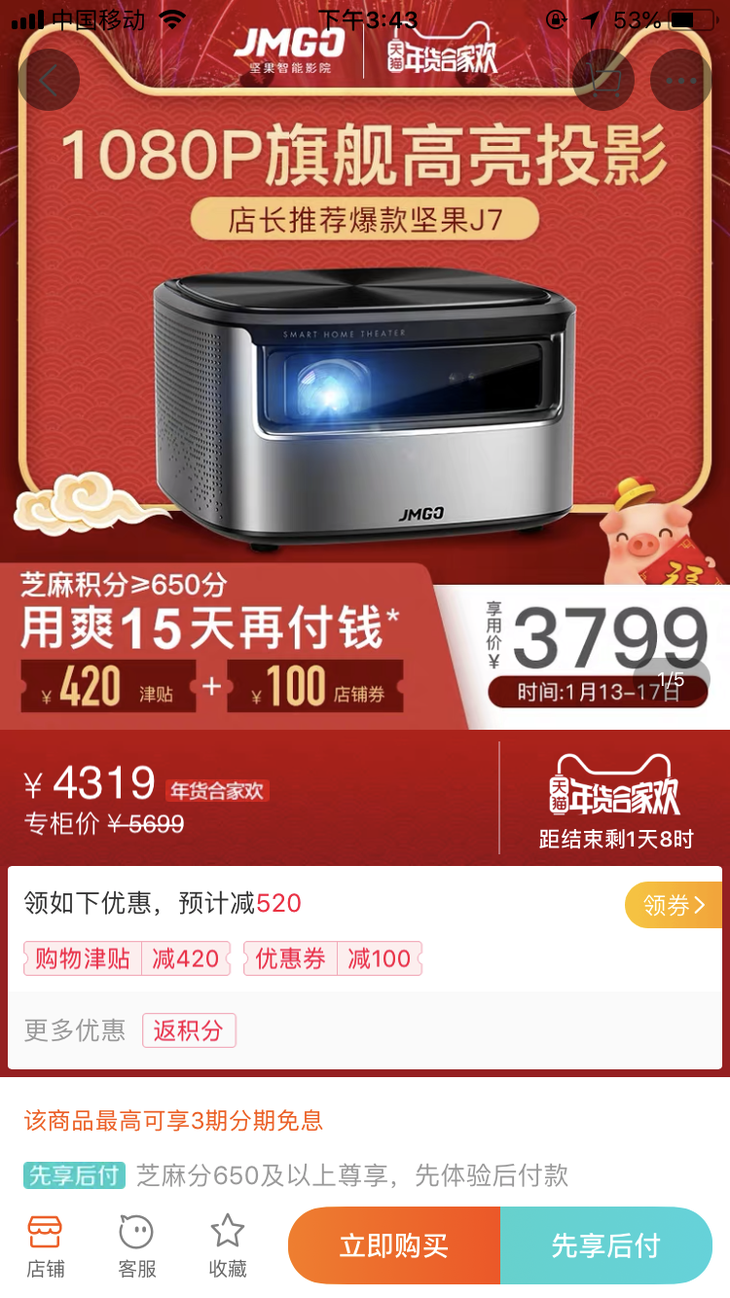Select the 购物津贴 减420 coupon chip
Screen dimensions: 730x1298
coord(127,959)
